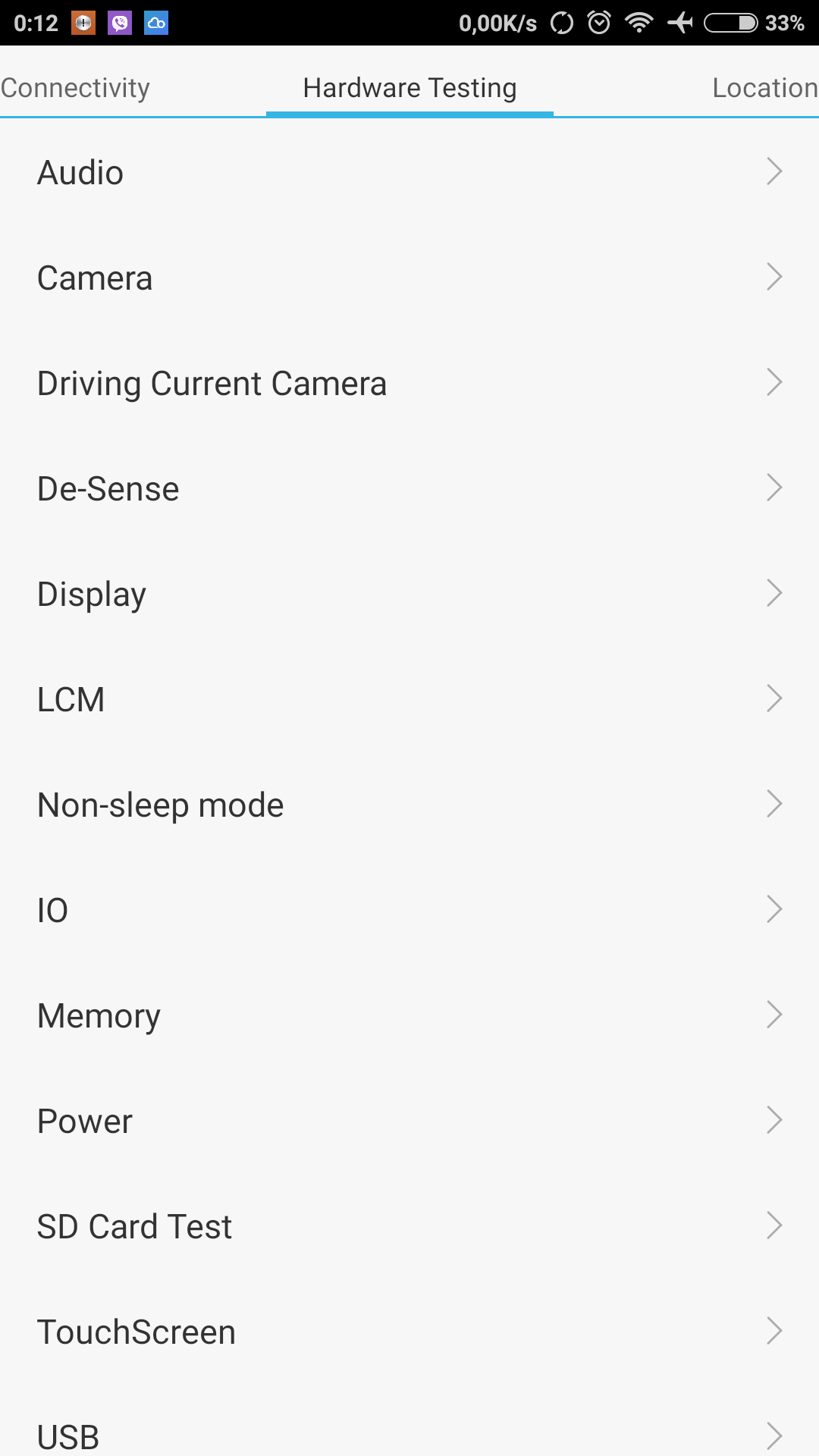Open Non-sleep mode settings
Viewport: 819px width, 1456px height.
(409, 805)
